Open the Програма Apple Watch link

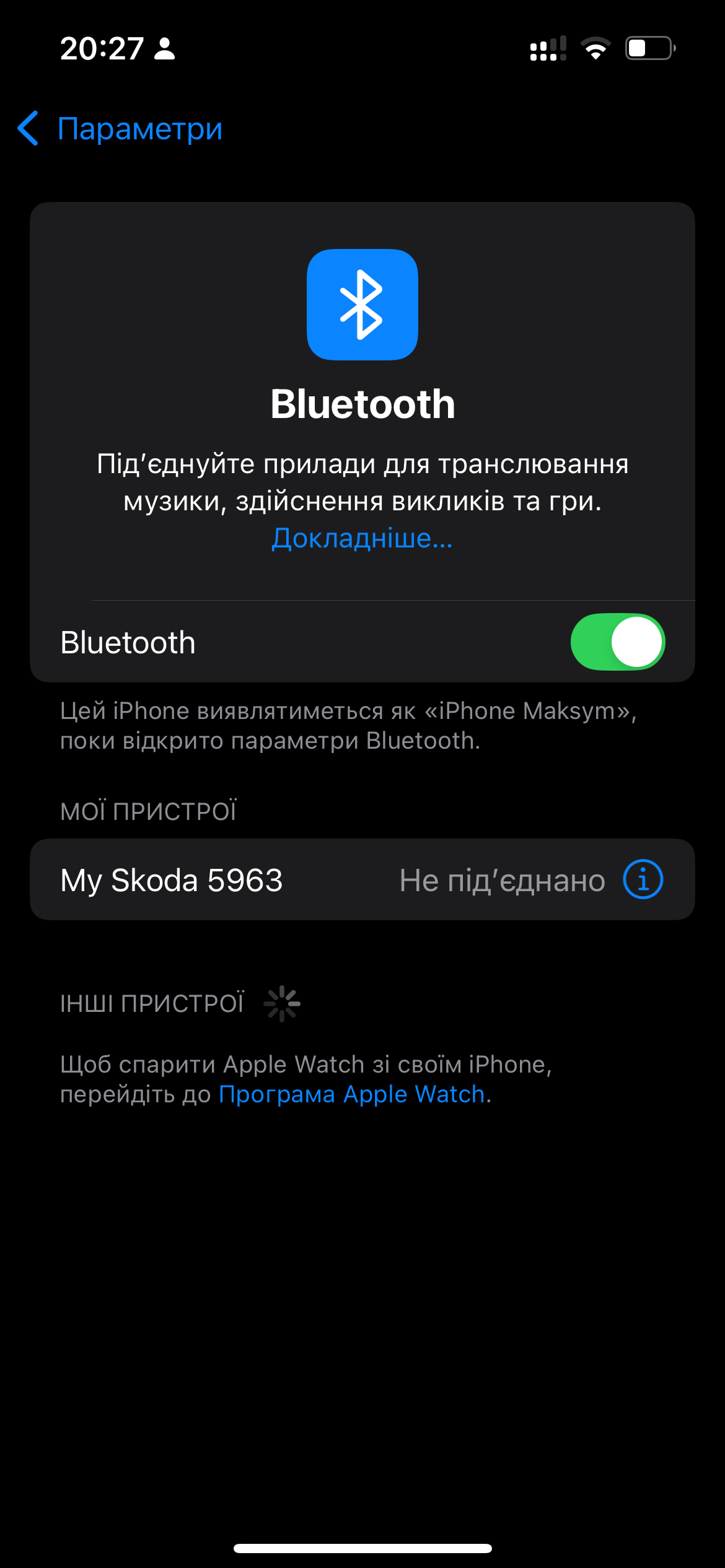351,1094
